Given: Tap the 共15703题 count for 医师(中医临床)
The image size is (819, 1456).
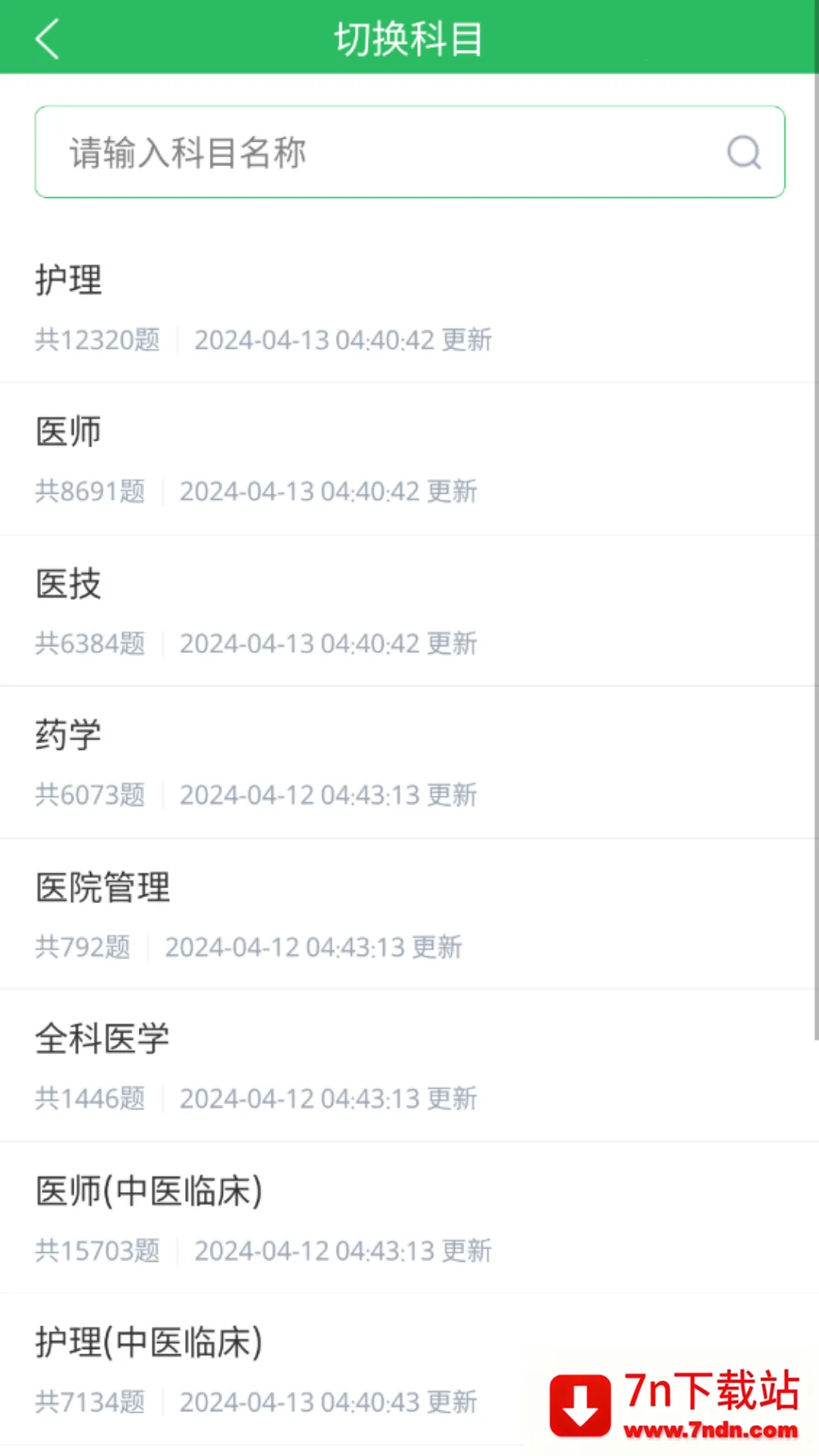Looking at the screenshot, I should (x=97, y=1251).
